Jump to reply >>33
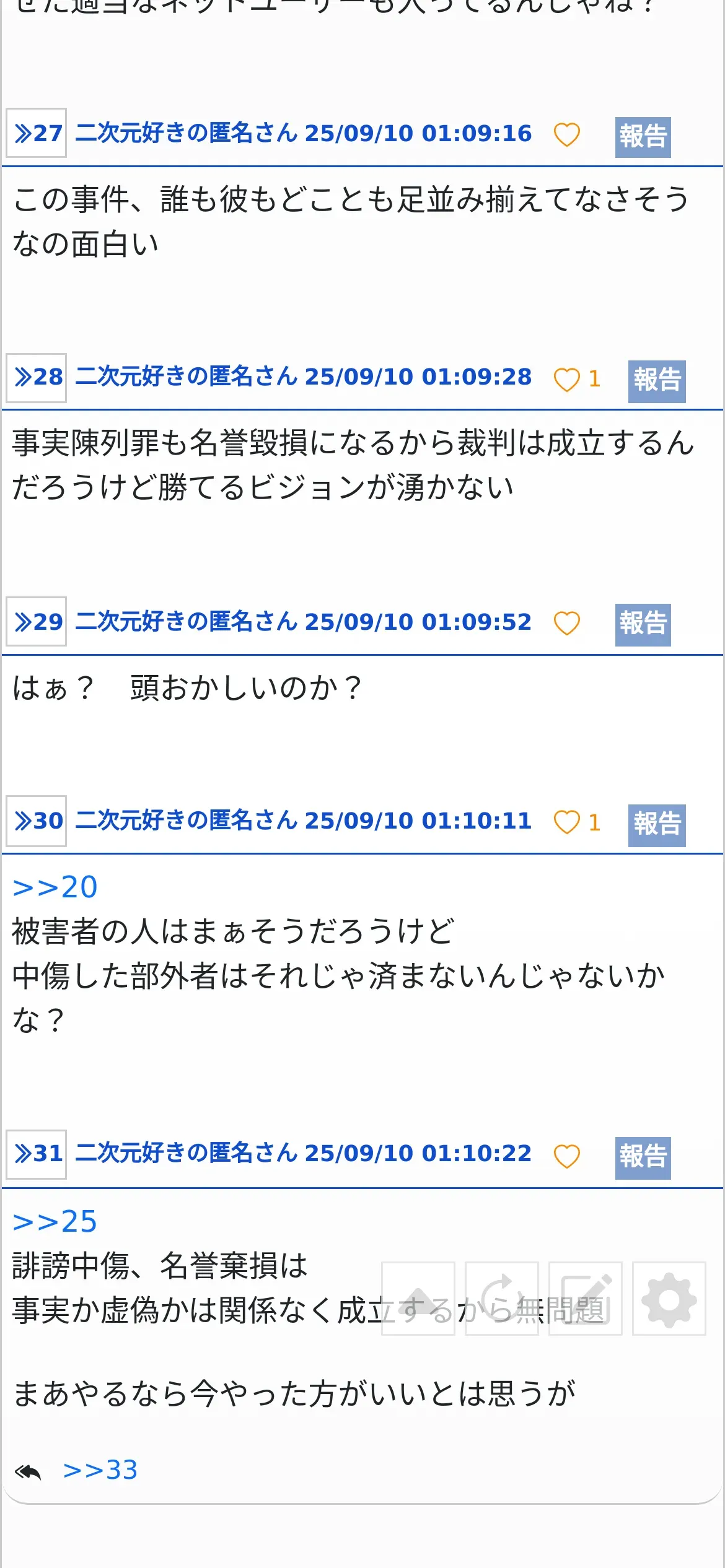This screenshot has height=1568, width=725. 100,1470
